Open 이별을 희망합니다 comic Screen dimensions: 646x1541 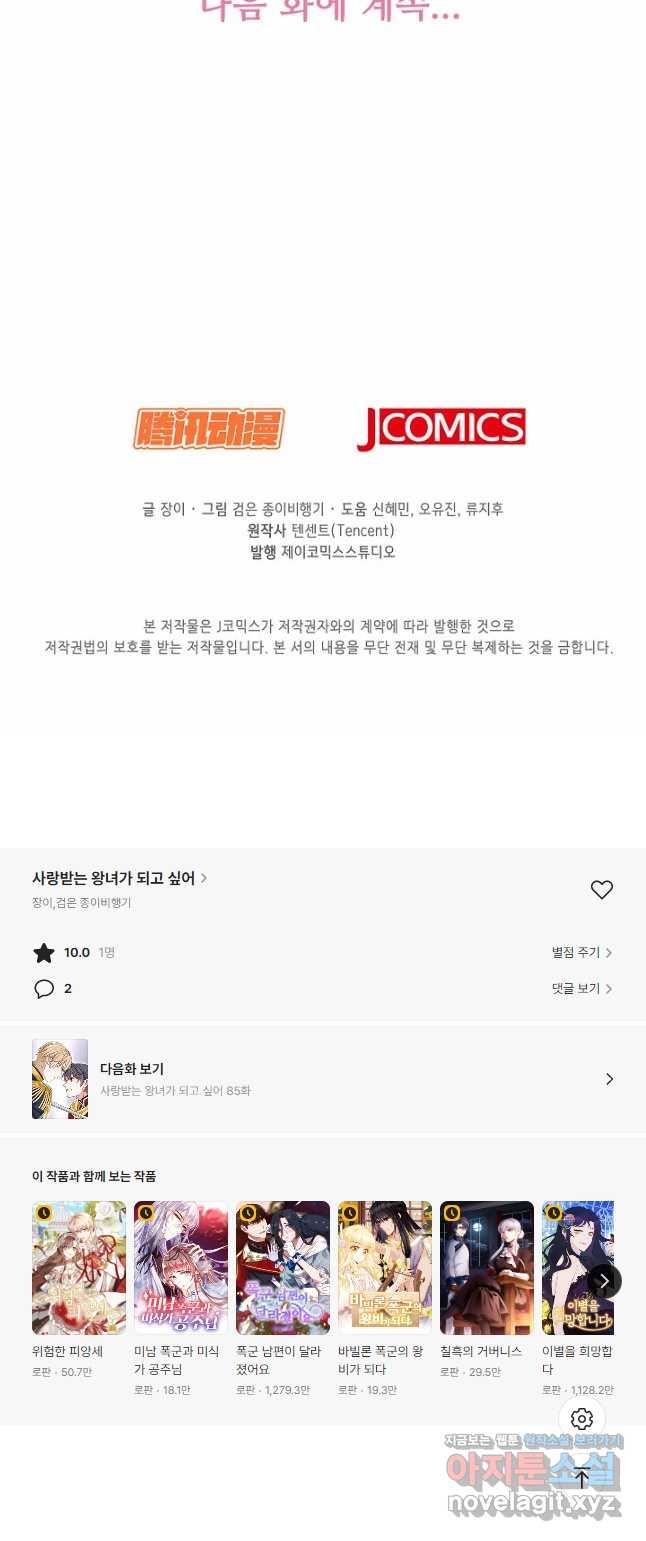(x=575, y=1267)
